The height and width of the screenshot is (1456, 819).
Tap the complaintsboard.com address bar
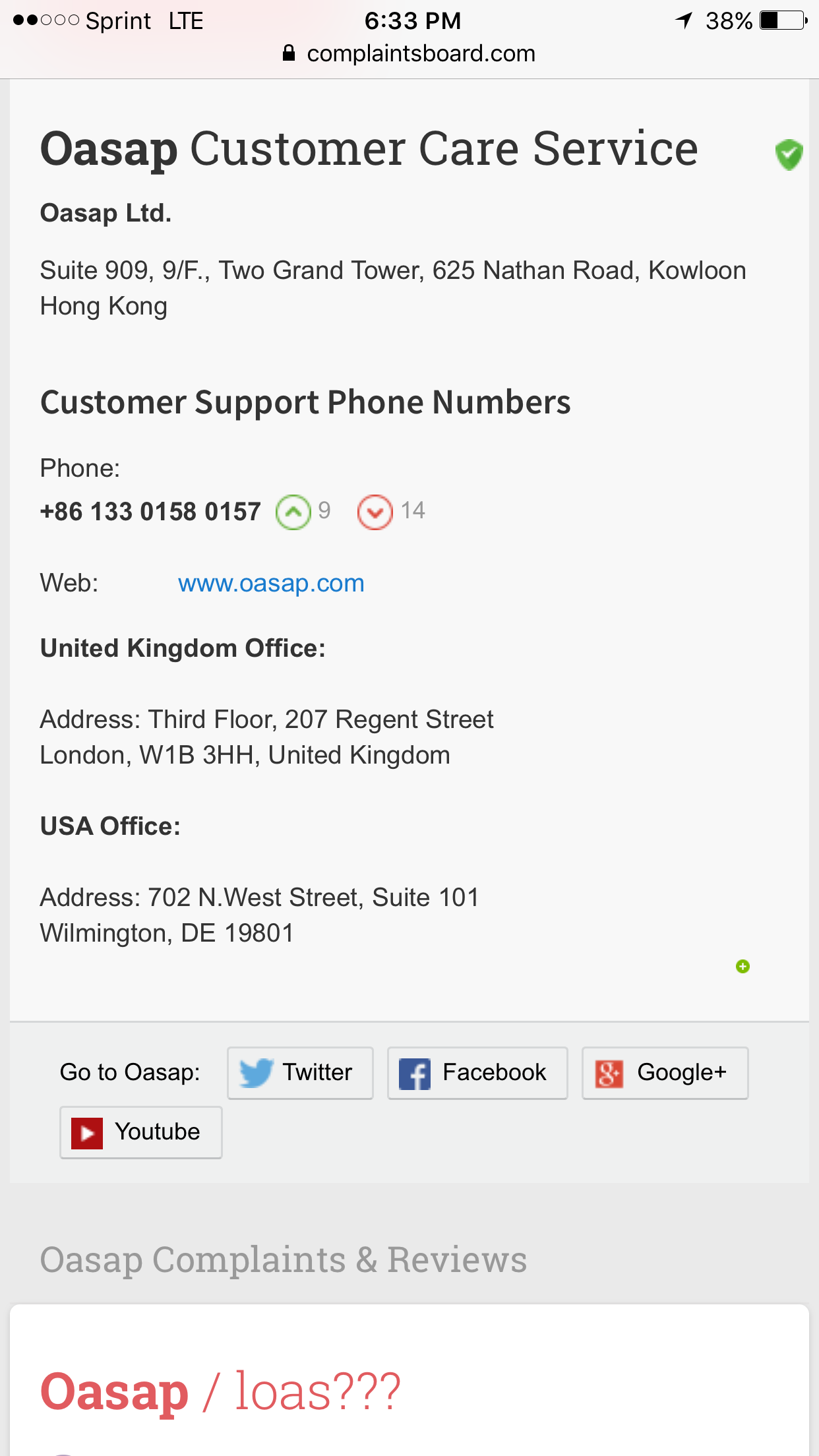409,53
